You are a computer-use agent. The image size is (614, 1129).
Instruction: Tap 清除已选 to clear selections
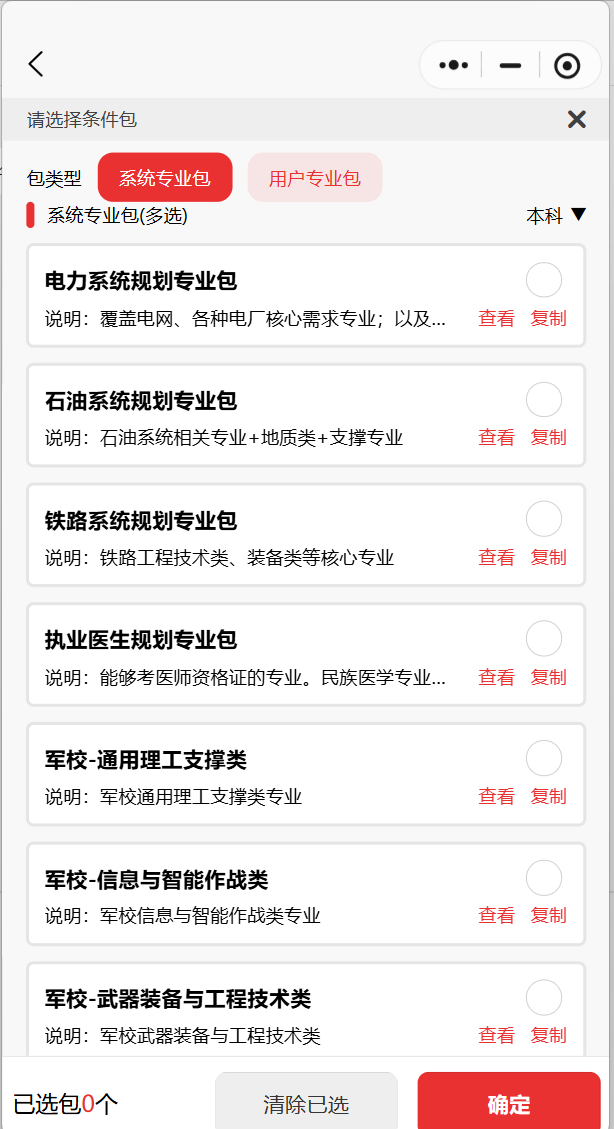pyautogui.click(x=306, y=1104)
